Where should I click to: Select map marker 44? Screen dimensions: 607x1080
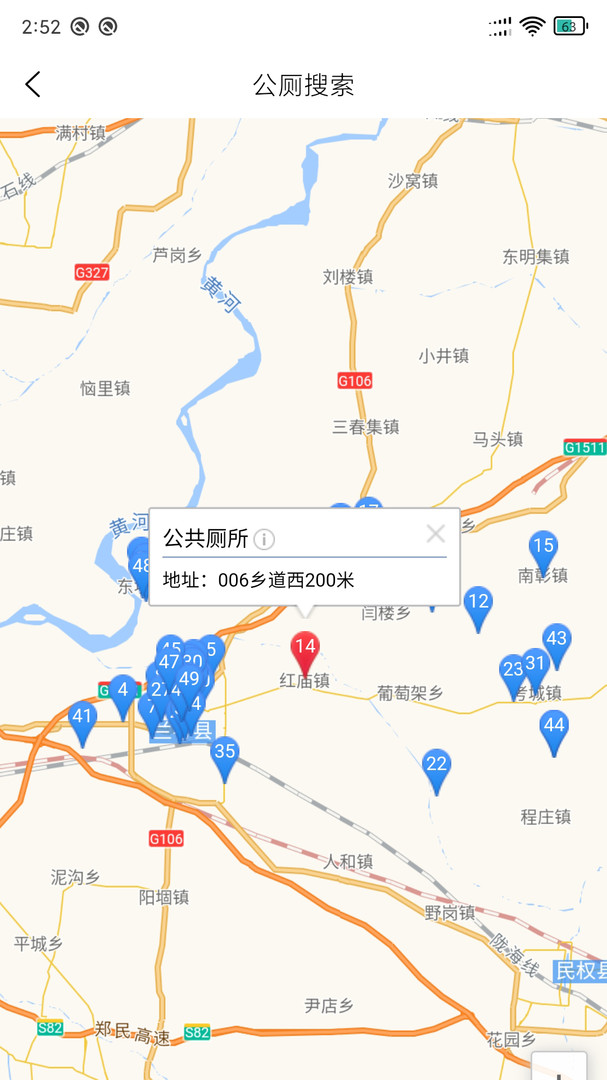[x=554, y=728]
